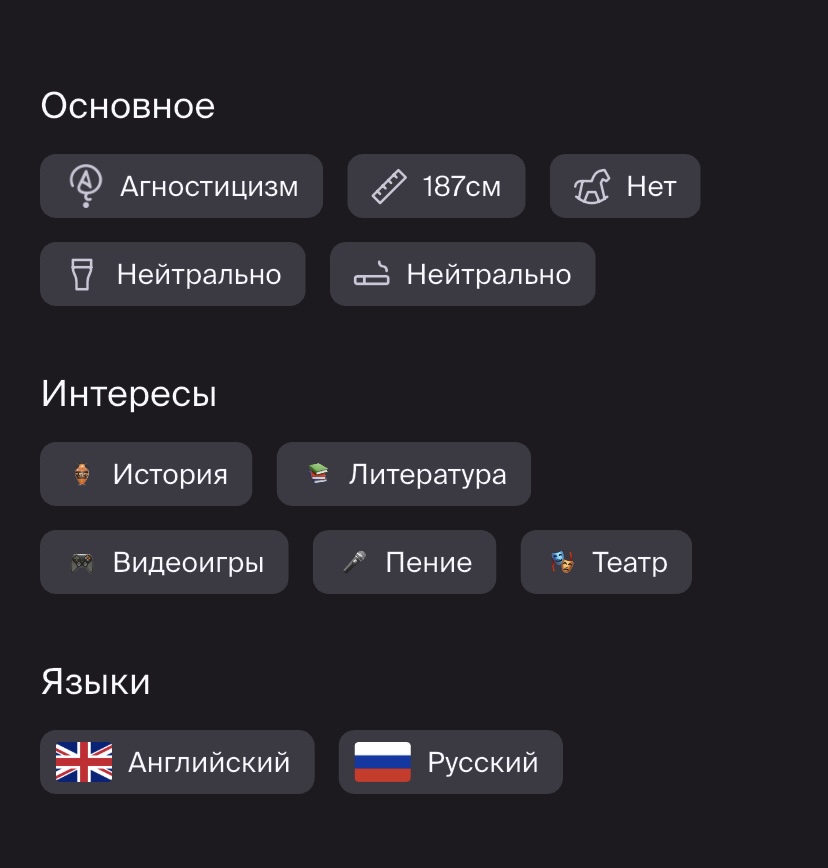Select the Русский language chip
The image size is (828, 868).
click(450, 762)
